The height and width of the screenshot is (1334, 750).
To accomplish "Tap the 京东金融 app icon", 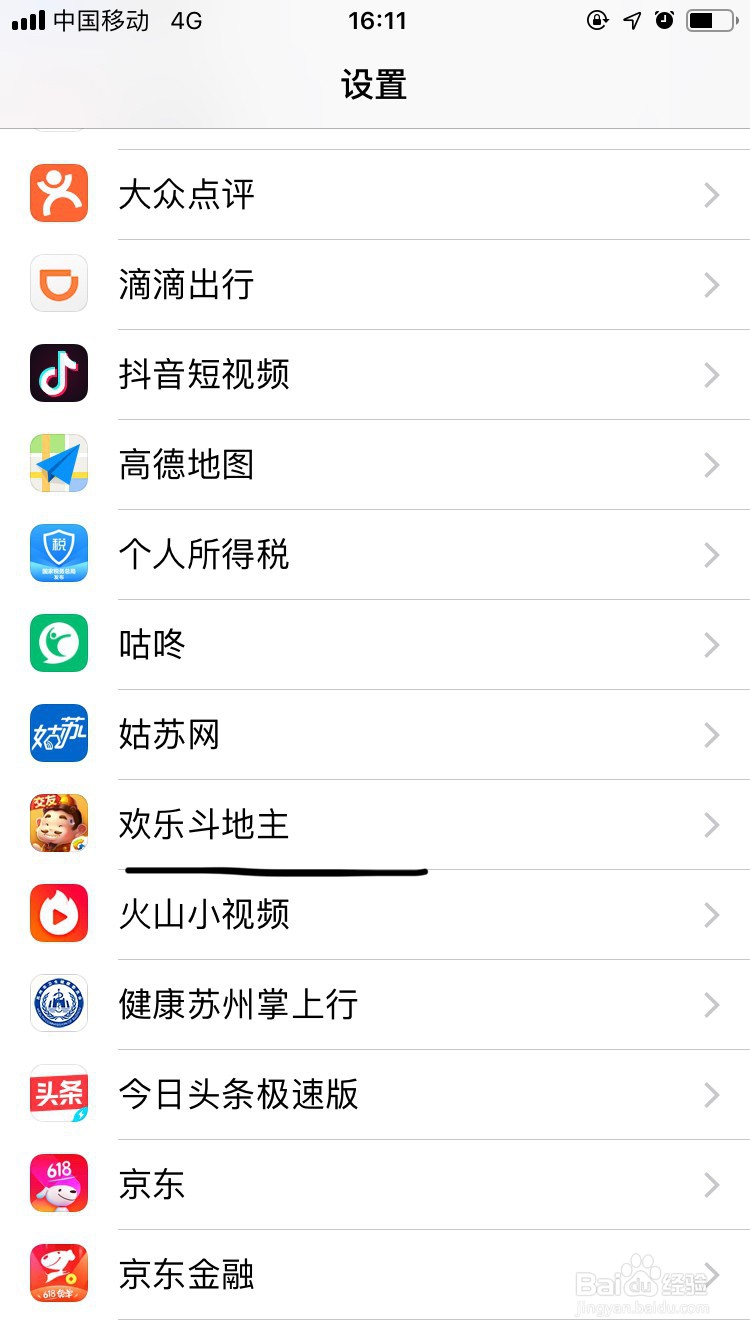I will pos(58,1273).
